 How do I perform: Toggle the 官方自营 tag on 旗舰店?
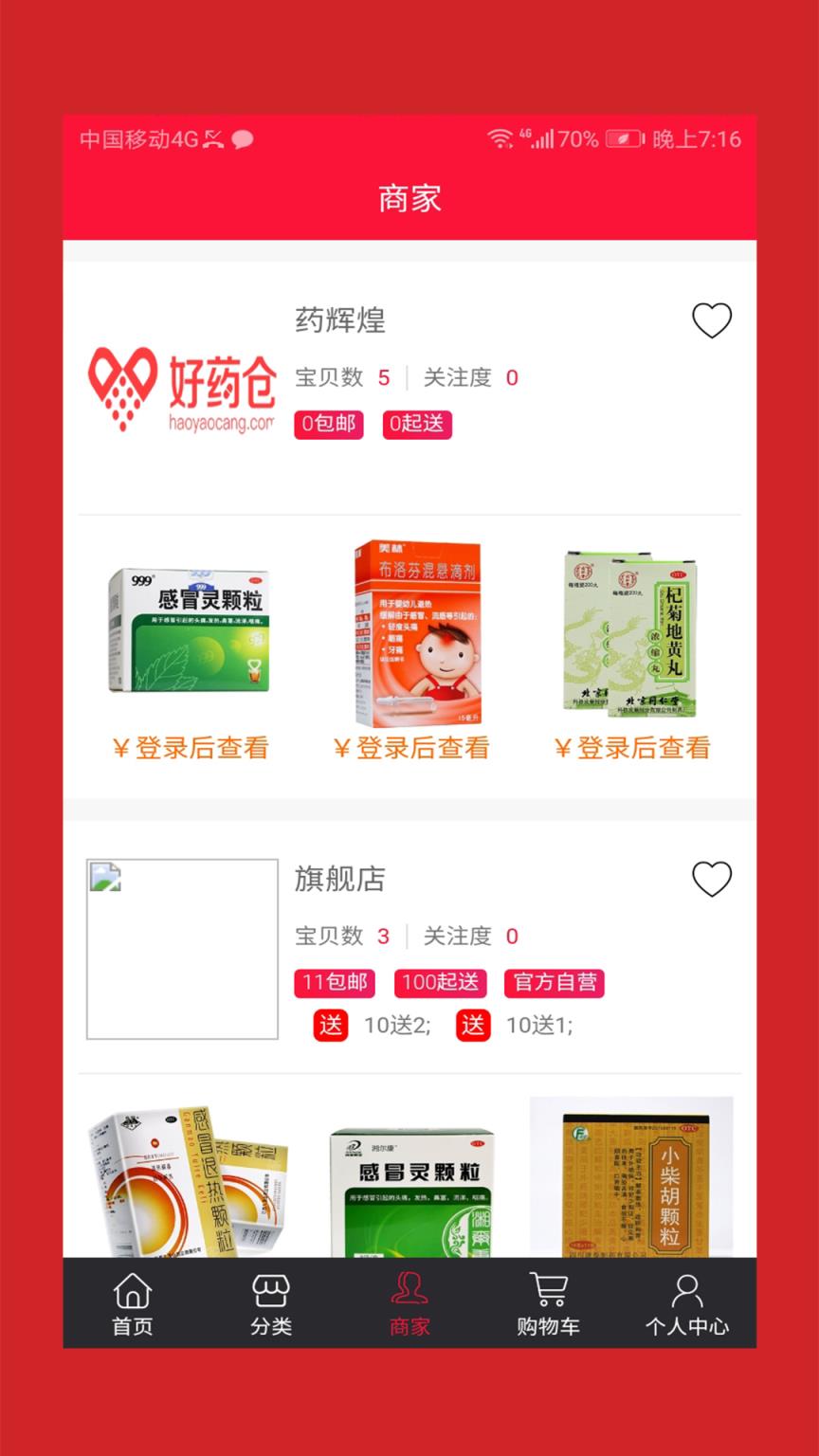(555, 983)
